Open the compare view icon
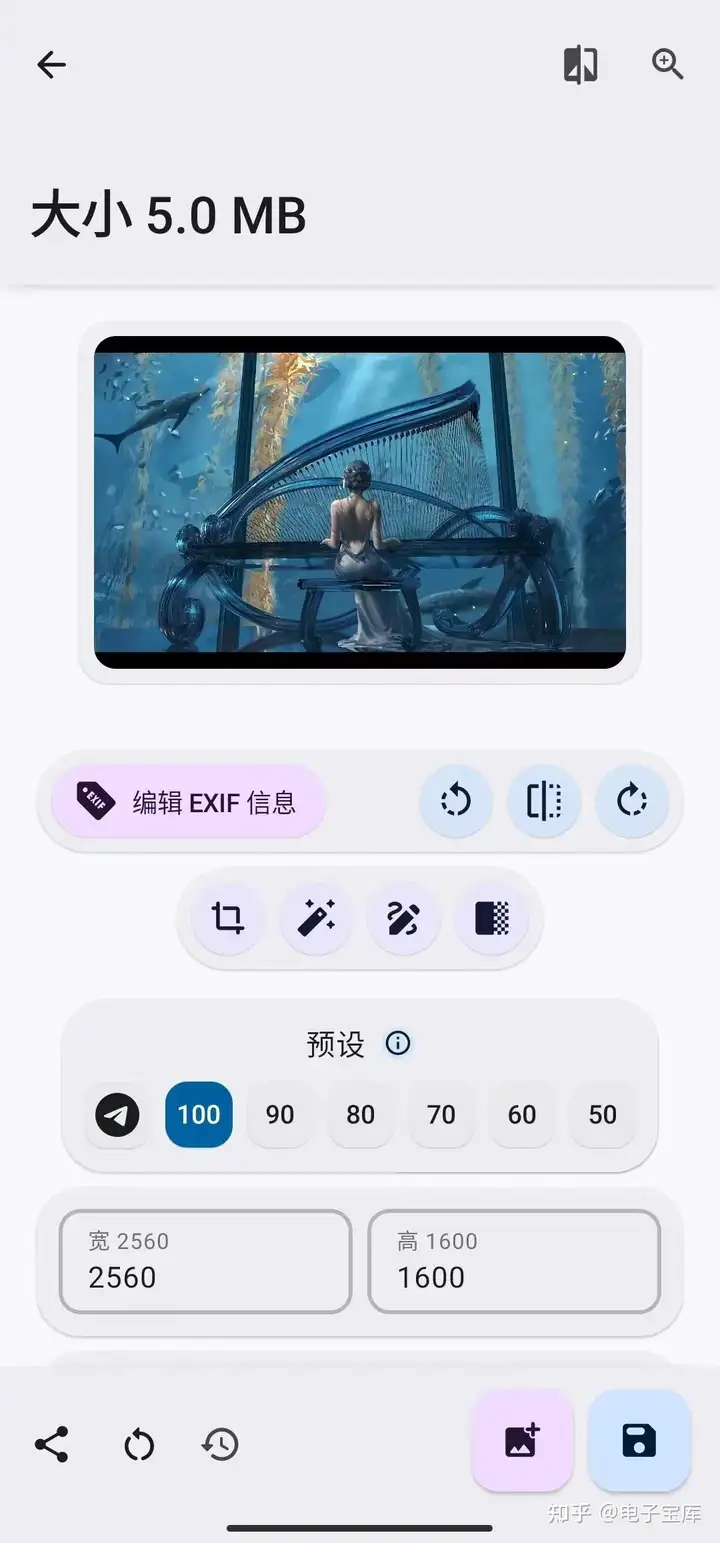The image size is (720, 1543). click(580, 65)
